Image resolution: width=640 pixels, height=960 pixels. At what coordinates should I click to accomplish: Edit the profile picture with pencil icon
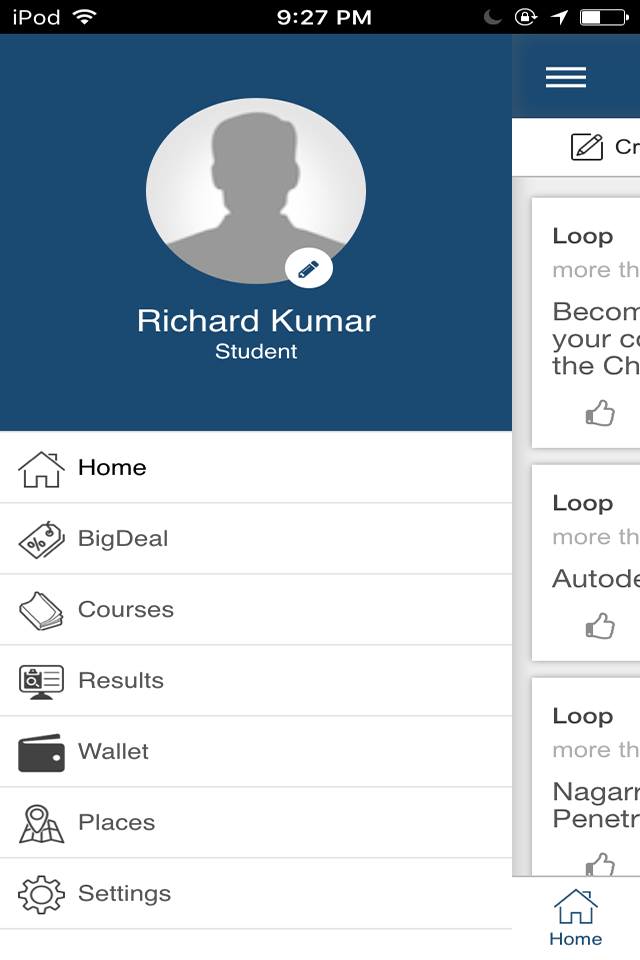pos(308,268)
